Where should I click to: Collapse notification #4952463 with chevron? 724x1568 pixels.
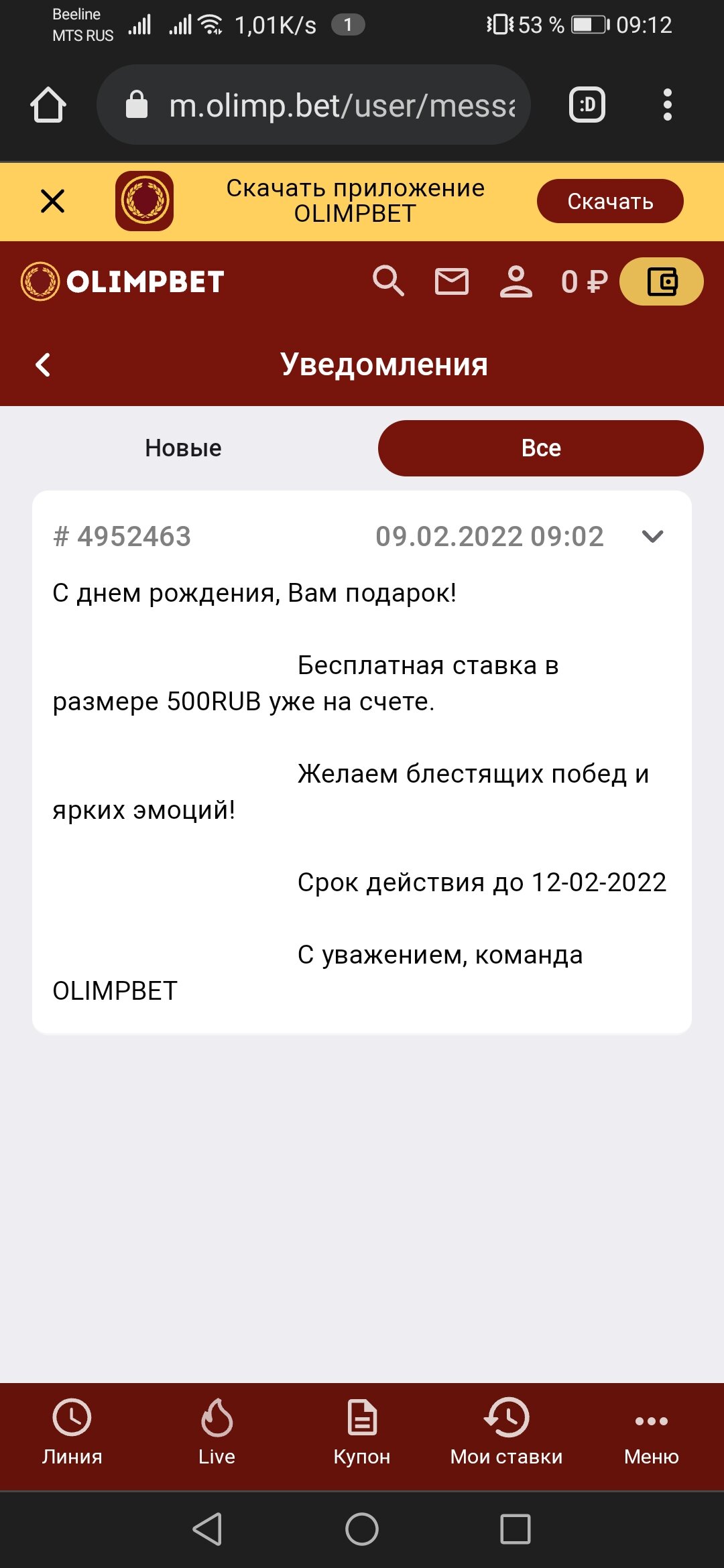pos(652,536)
